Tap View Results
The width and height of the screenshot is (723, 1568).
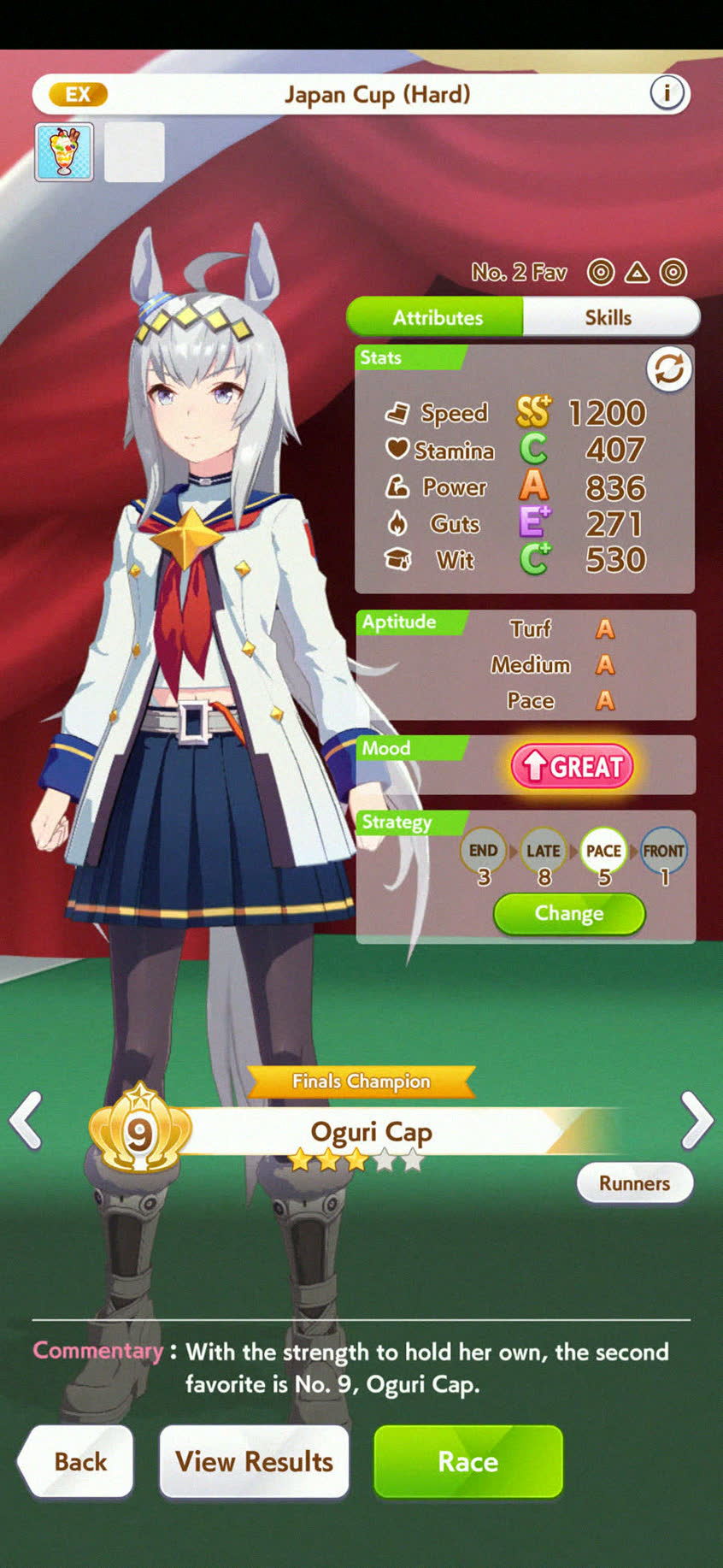(x=254, y=1461)
